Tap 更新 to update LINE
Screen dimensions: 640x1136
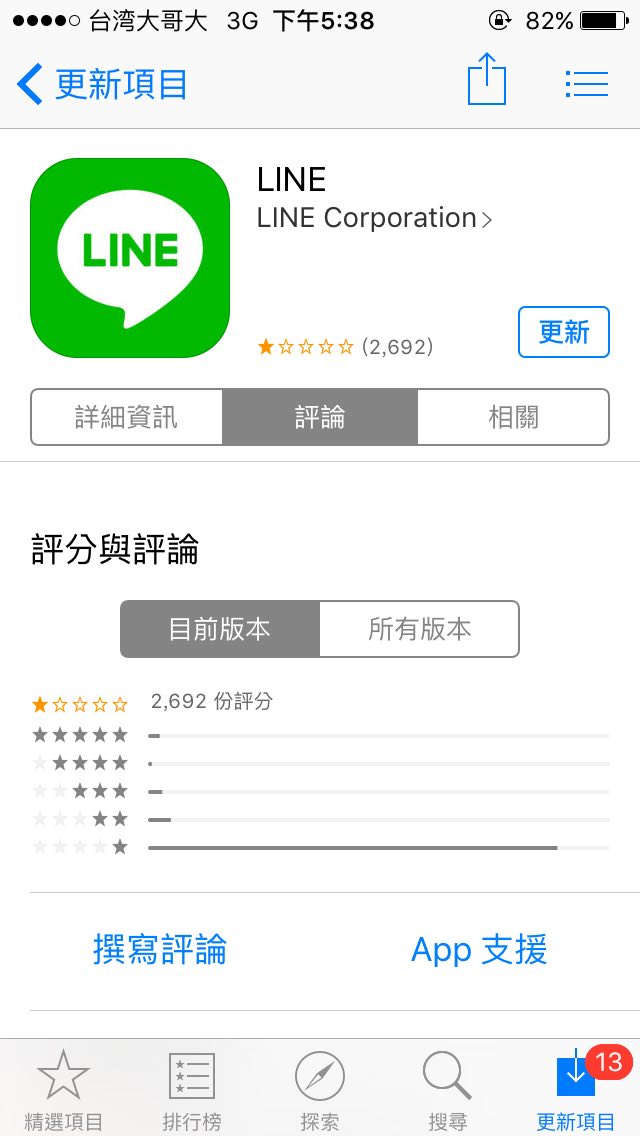[x=563, y=332]
